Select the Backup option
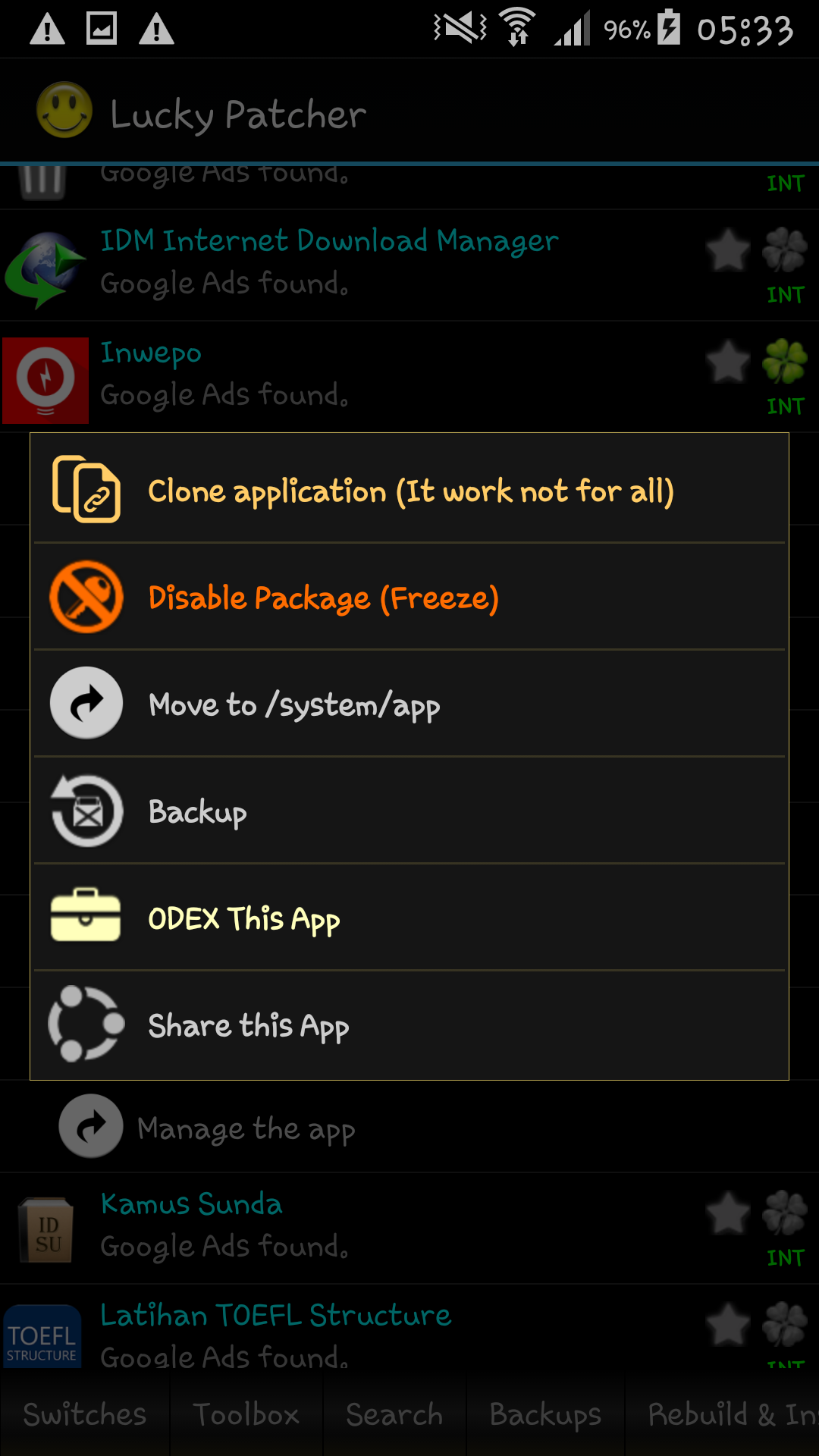Screen dimensions: 819x1456 point(409,811)
